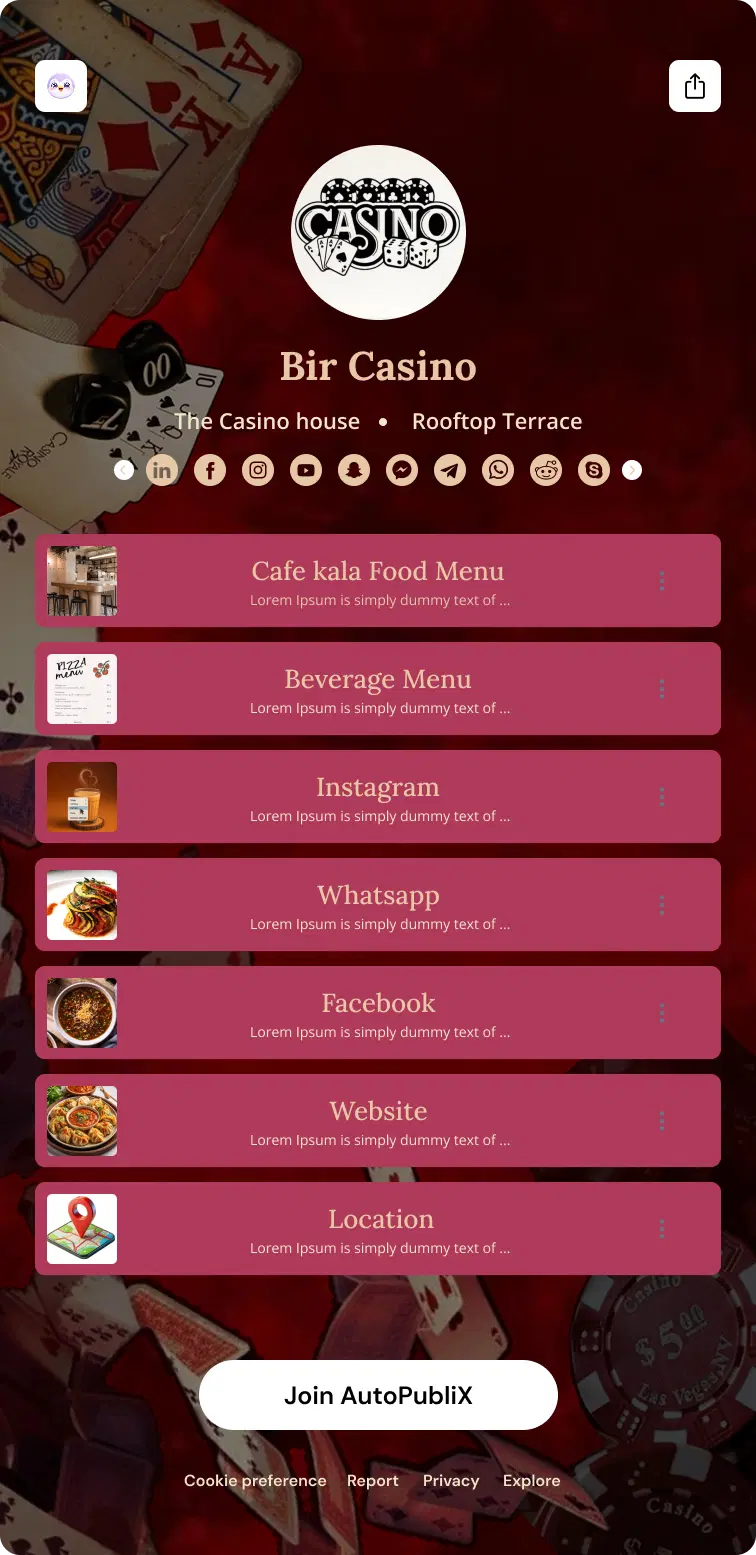Open the Location link card
756x1555 pixels.
pyautogui.click(x=378, y=1229)
